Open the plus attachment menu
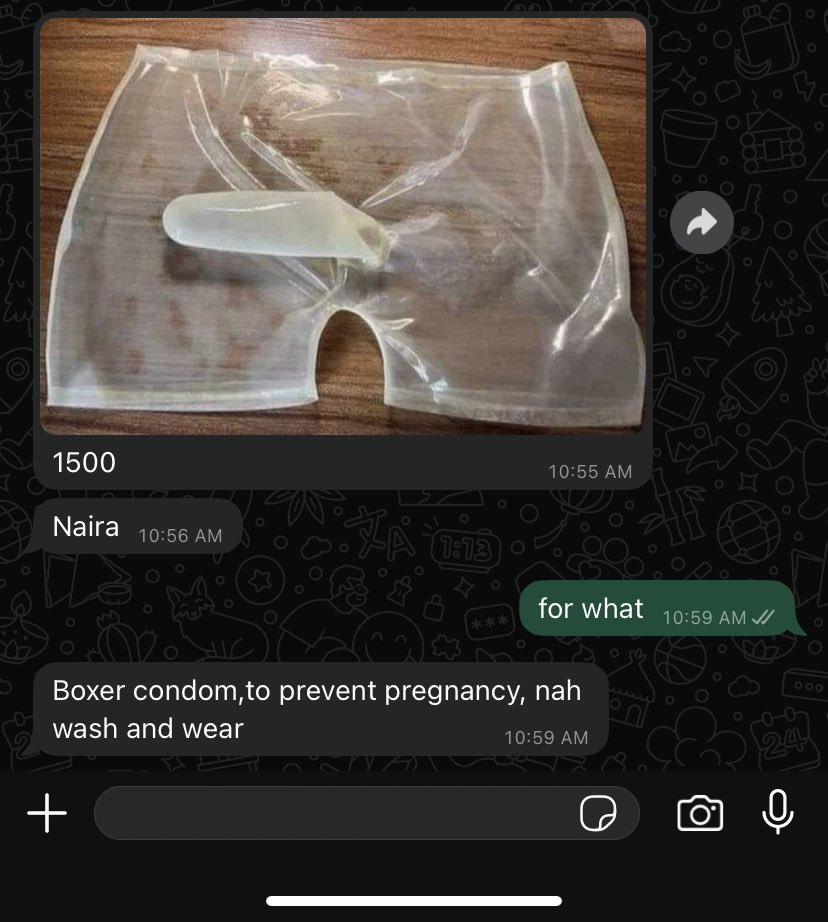Image resolution: width=828 pixels, height=922 pixels. coord(47,813)
